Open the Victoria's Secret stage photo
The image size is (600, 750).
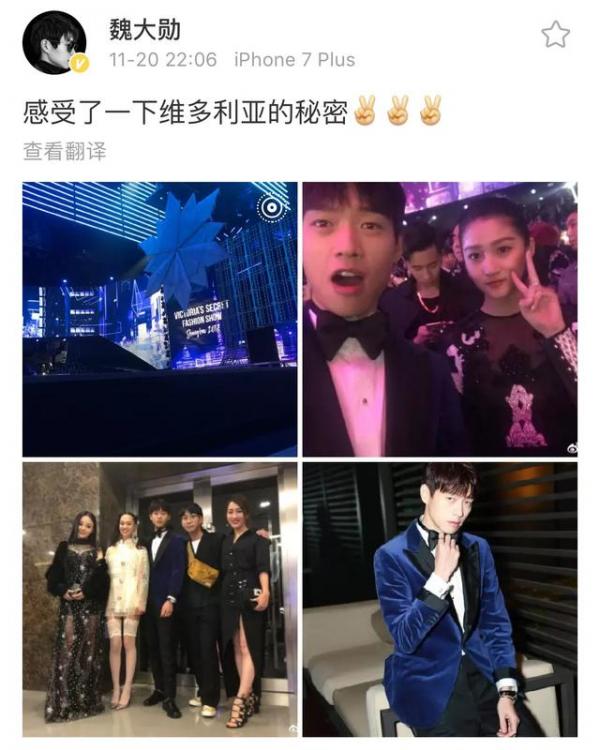[160, 318]
